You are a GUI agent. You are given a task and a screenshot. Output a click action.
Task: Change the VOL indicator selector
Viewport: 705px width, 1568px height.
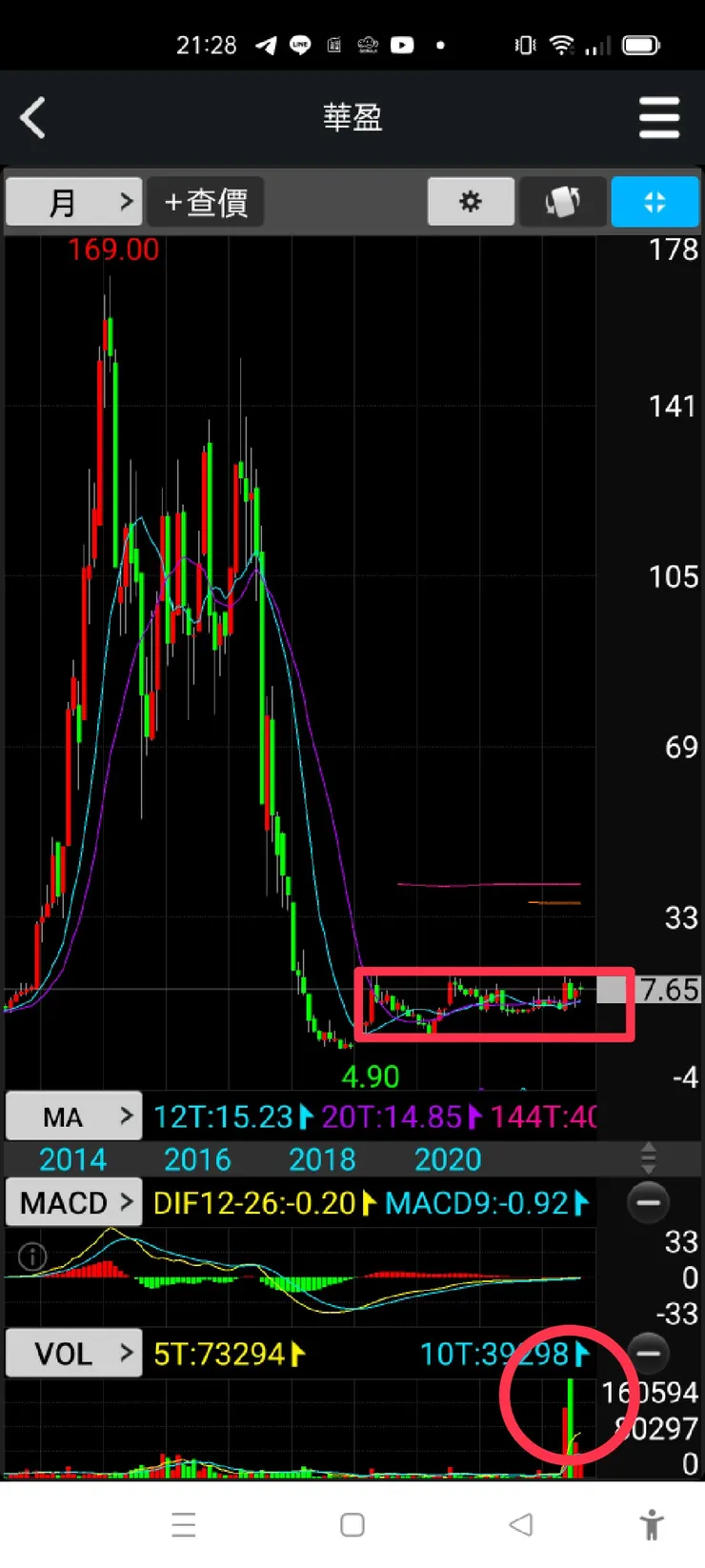(x=74, y=1354)
